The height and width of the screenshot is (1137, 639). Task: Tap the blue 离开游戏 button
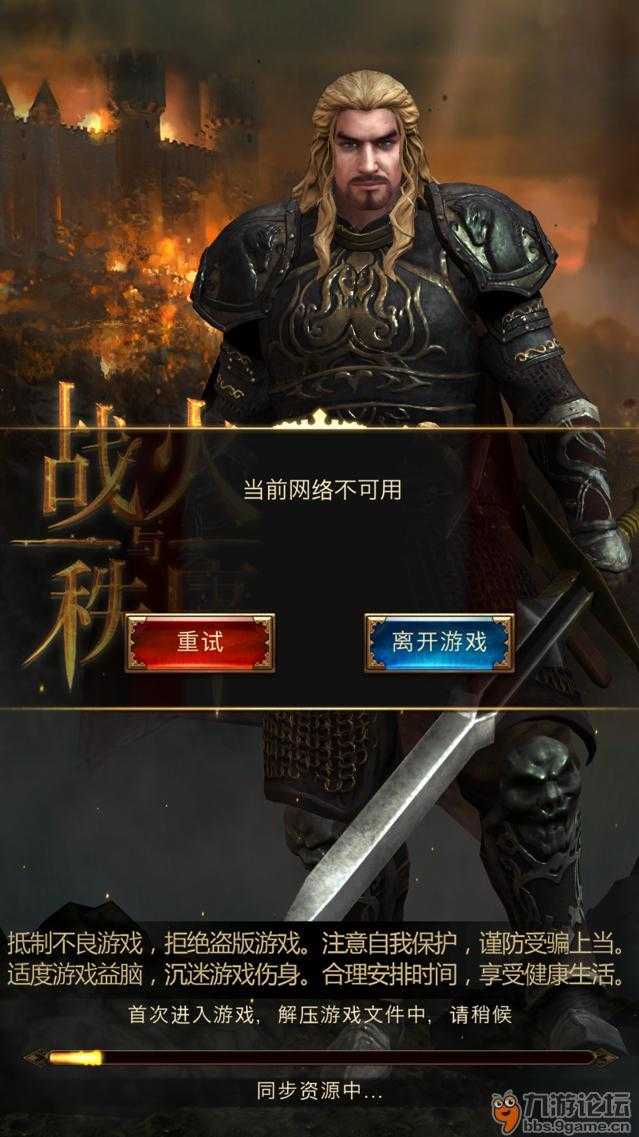pyautogui.click(x=439, y=642)
